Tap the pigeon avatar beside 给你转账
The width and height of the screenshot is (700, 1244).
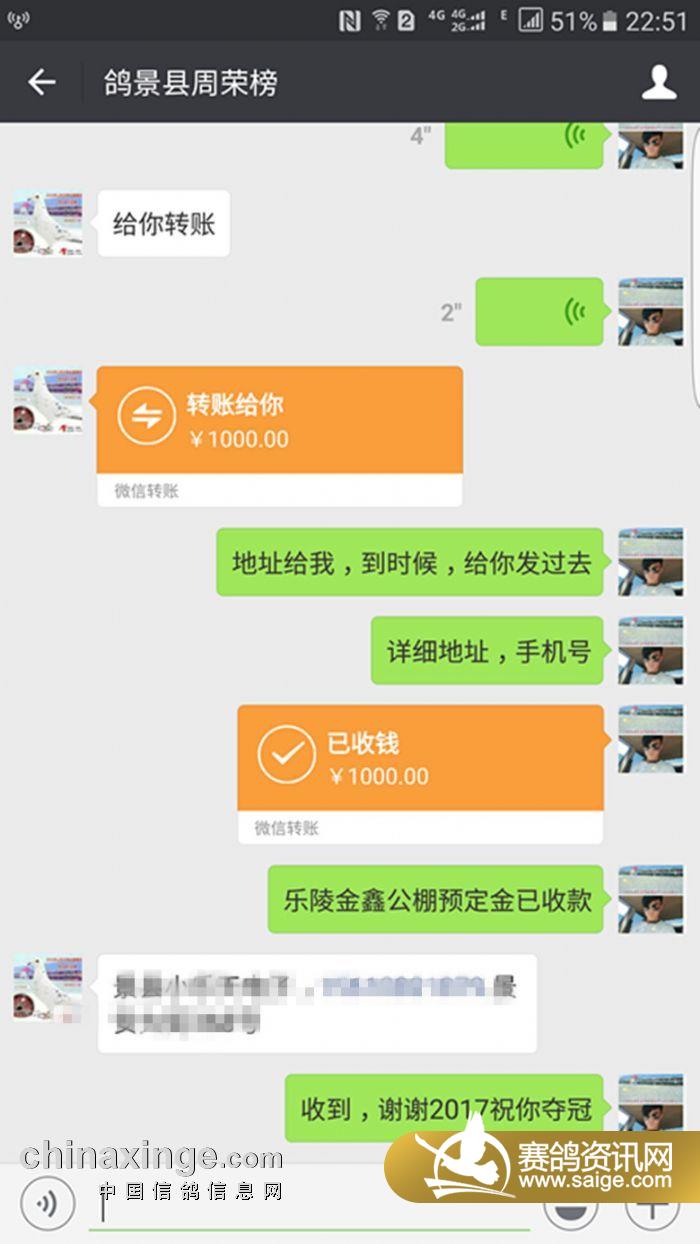click(48, 223)
